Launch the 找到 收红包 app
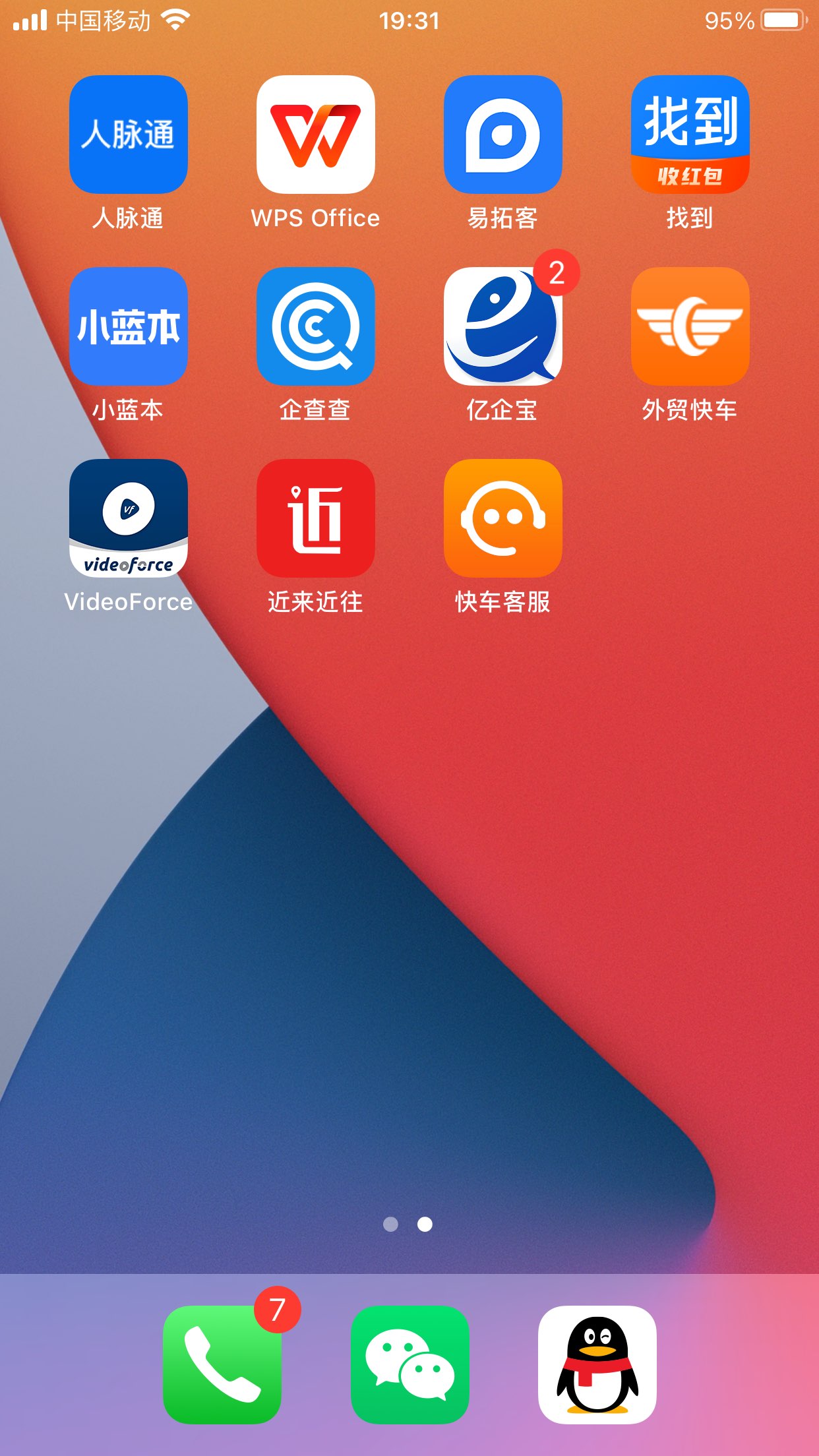819x1456 pixels. tap(690, 135)
